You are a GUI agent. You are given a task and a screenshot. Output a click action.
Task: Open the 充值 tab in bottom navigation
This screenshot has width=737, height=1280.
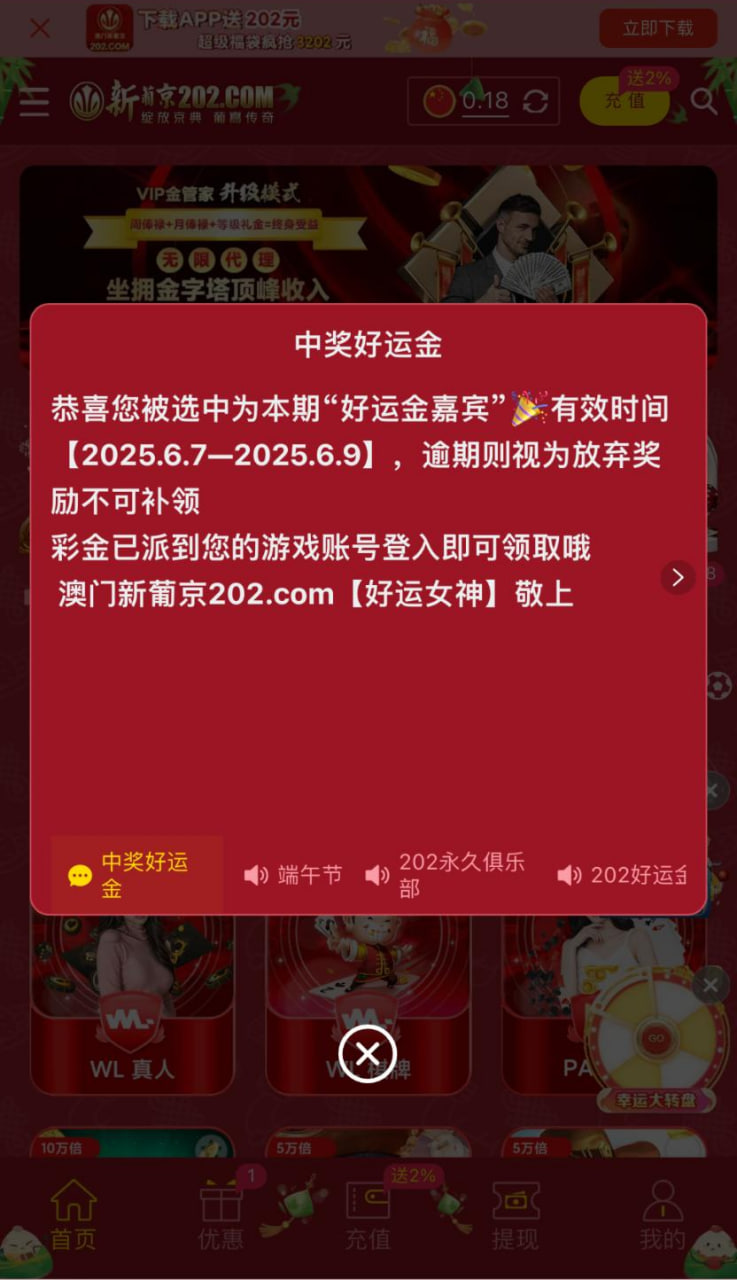tap(367, 1215)
